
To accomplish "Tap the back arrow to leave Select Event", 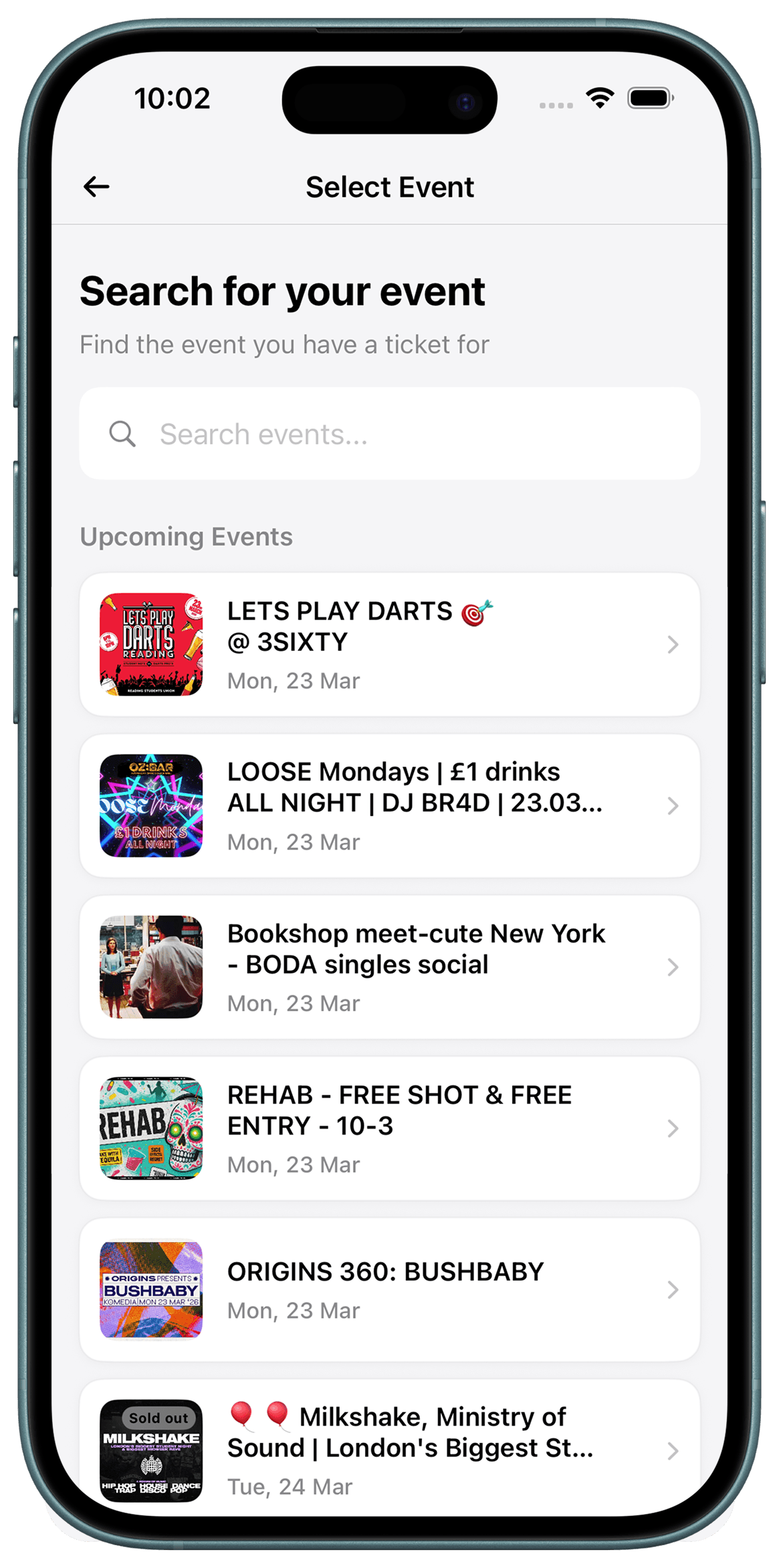I will pos(96,186).
